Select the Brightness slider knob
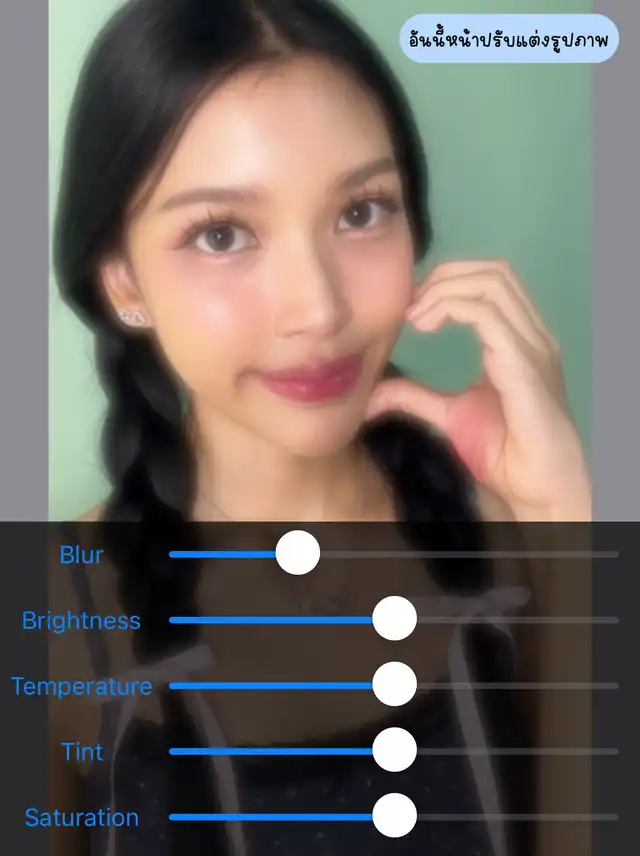This screenshot has height=856, width=640. (394, 619)
